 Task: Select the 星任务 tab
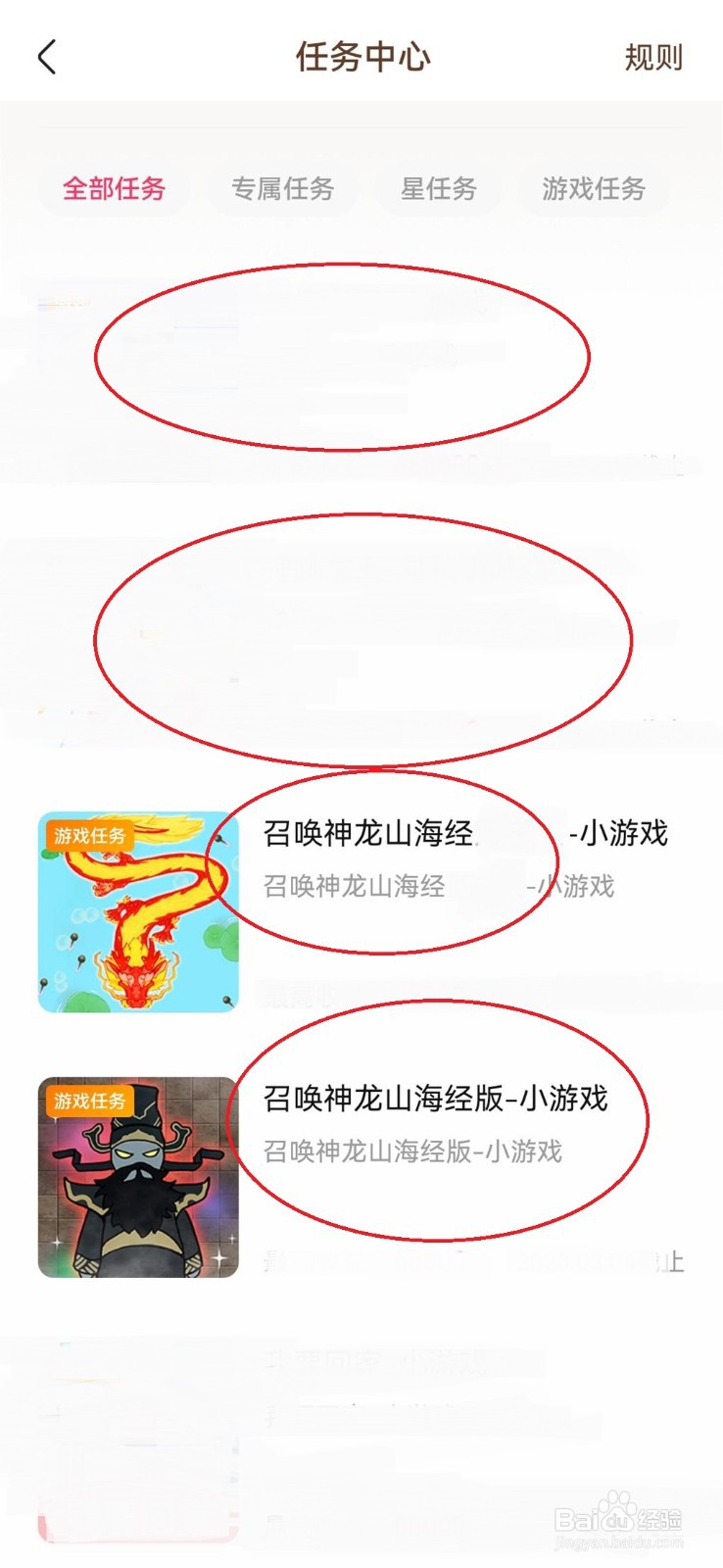[438, 188]
